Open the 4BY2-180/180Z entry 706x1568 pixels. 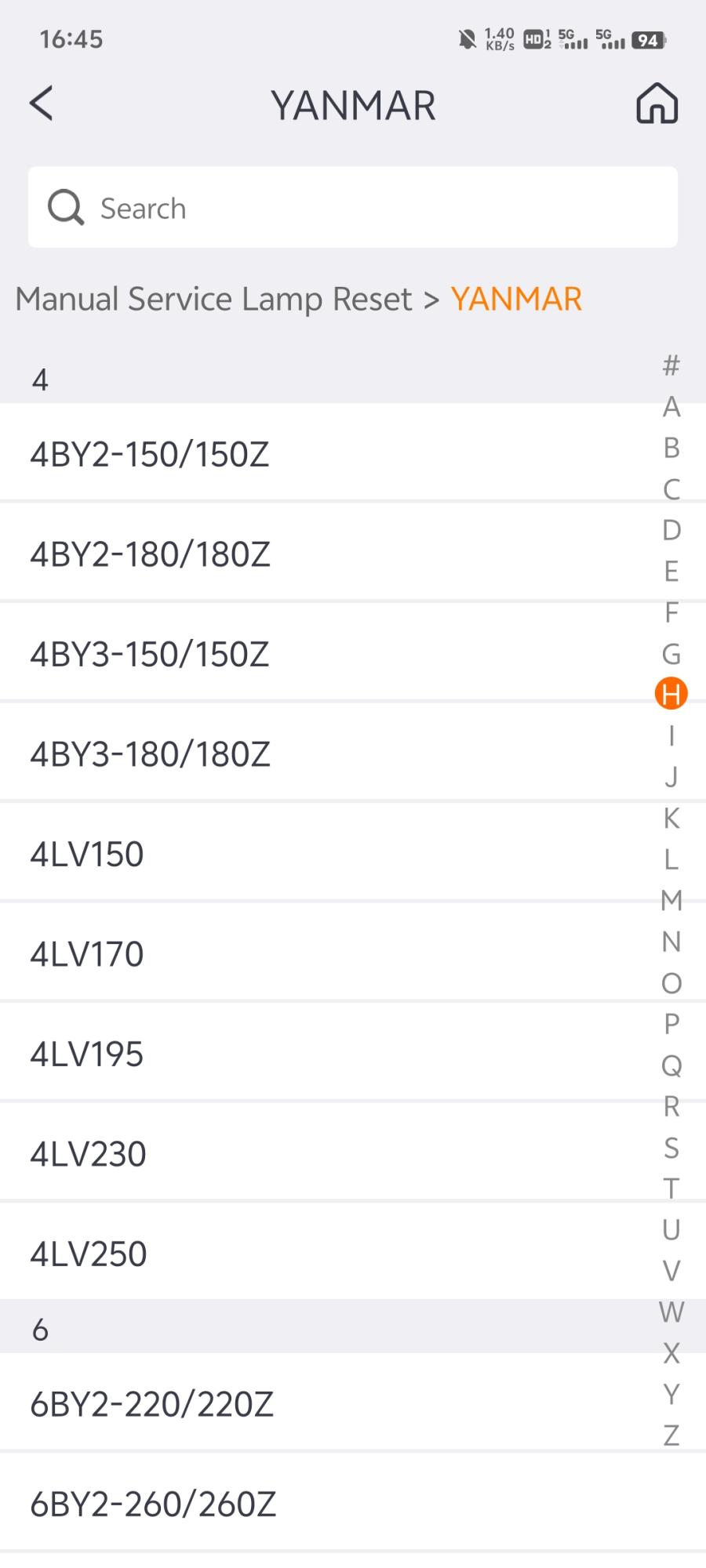(x=314, y=554)
